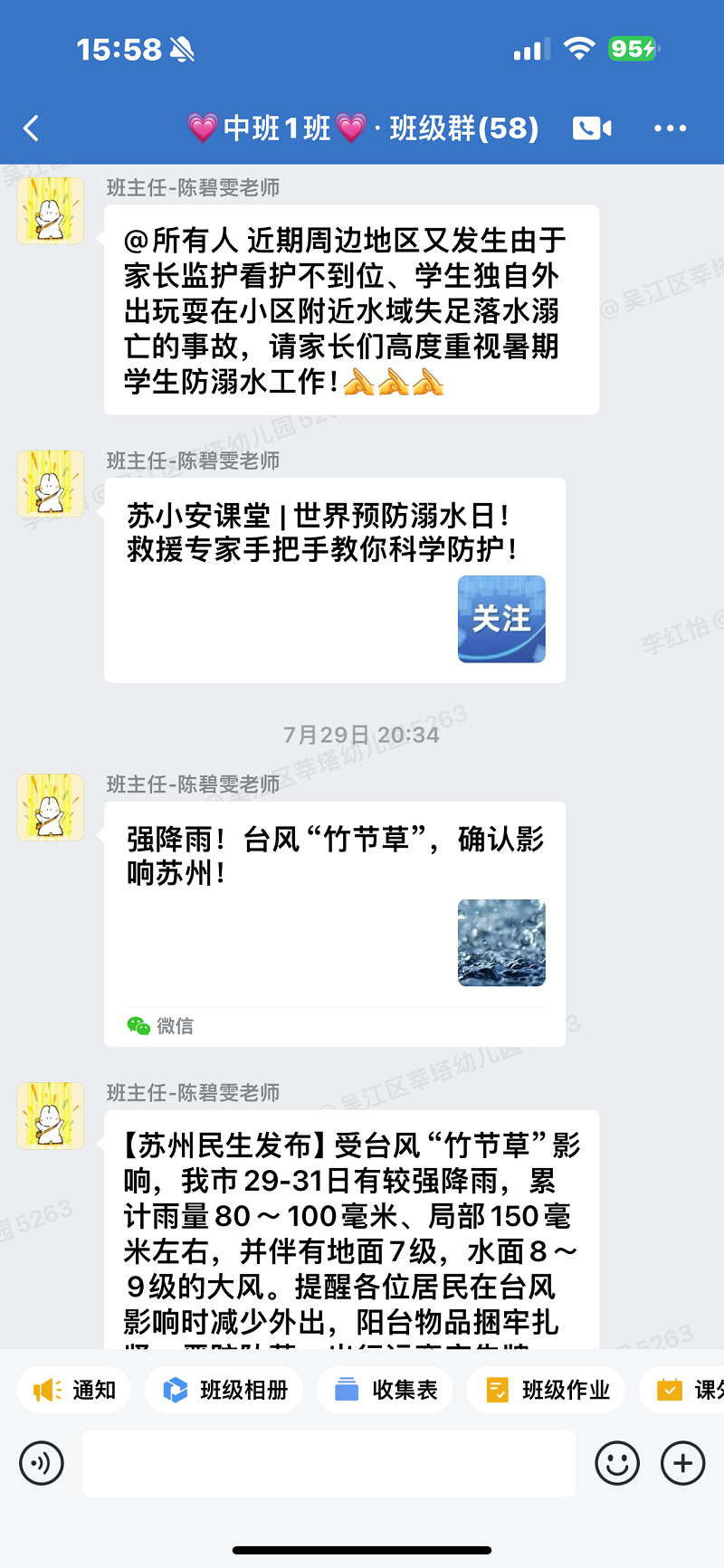Switch to voice input mode

(41, 1462)
